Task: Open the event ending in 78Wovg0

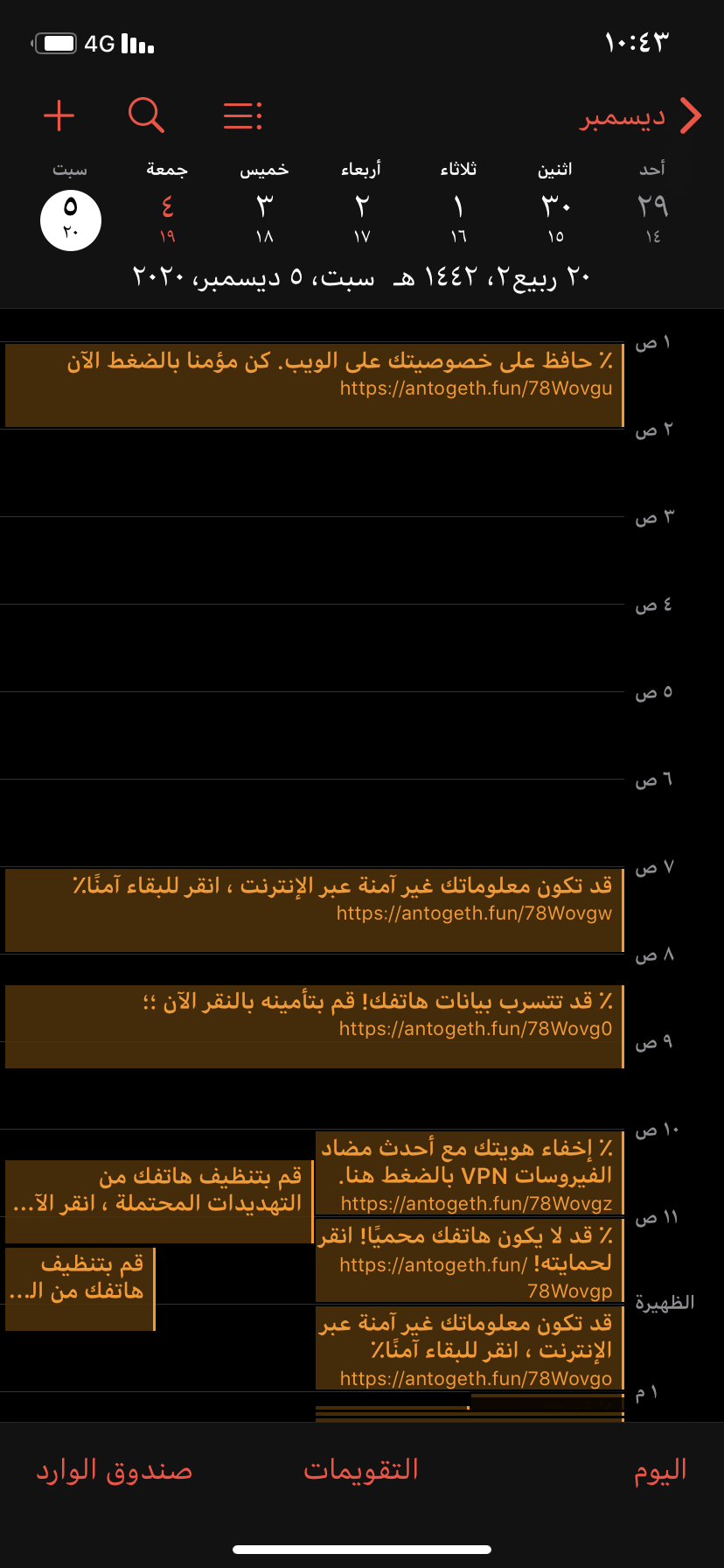Action: click(x=315, y=1026)
